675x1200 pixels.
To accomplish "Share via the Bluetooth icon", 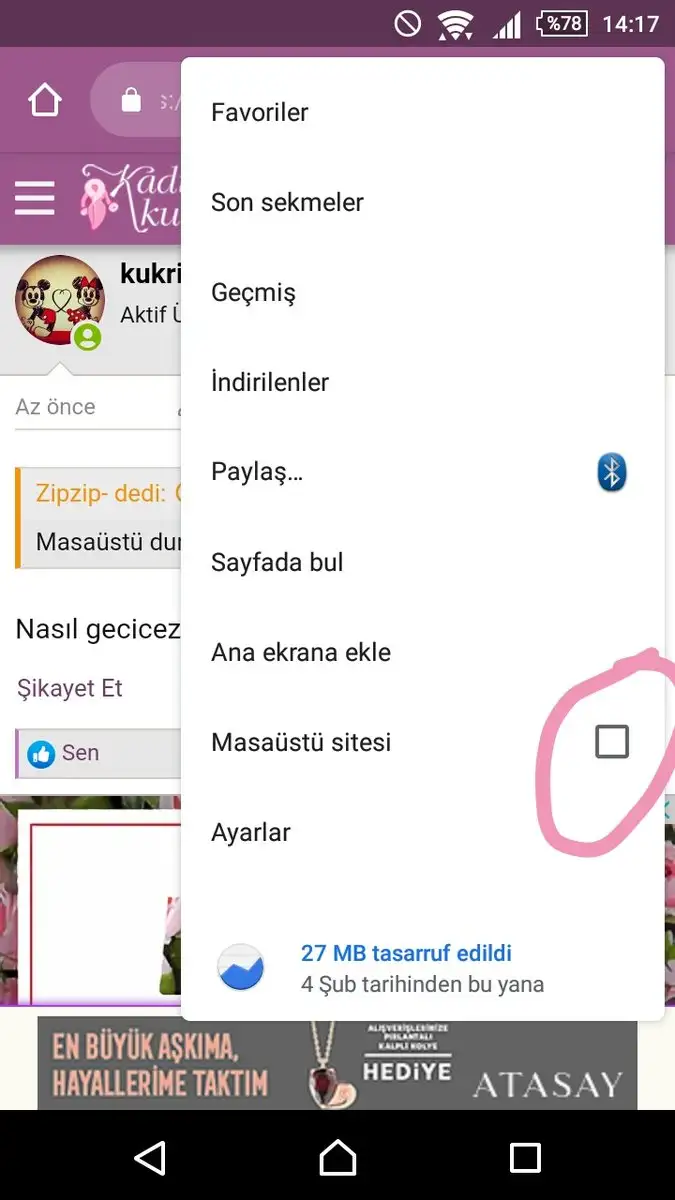I will tap(612, 472).
